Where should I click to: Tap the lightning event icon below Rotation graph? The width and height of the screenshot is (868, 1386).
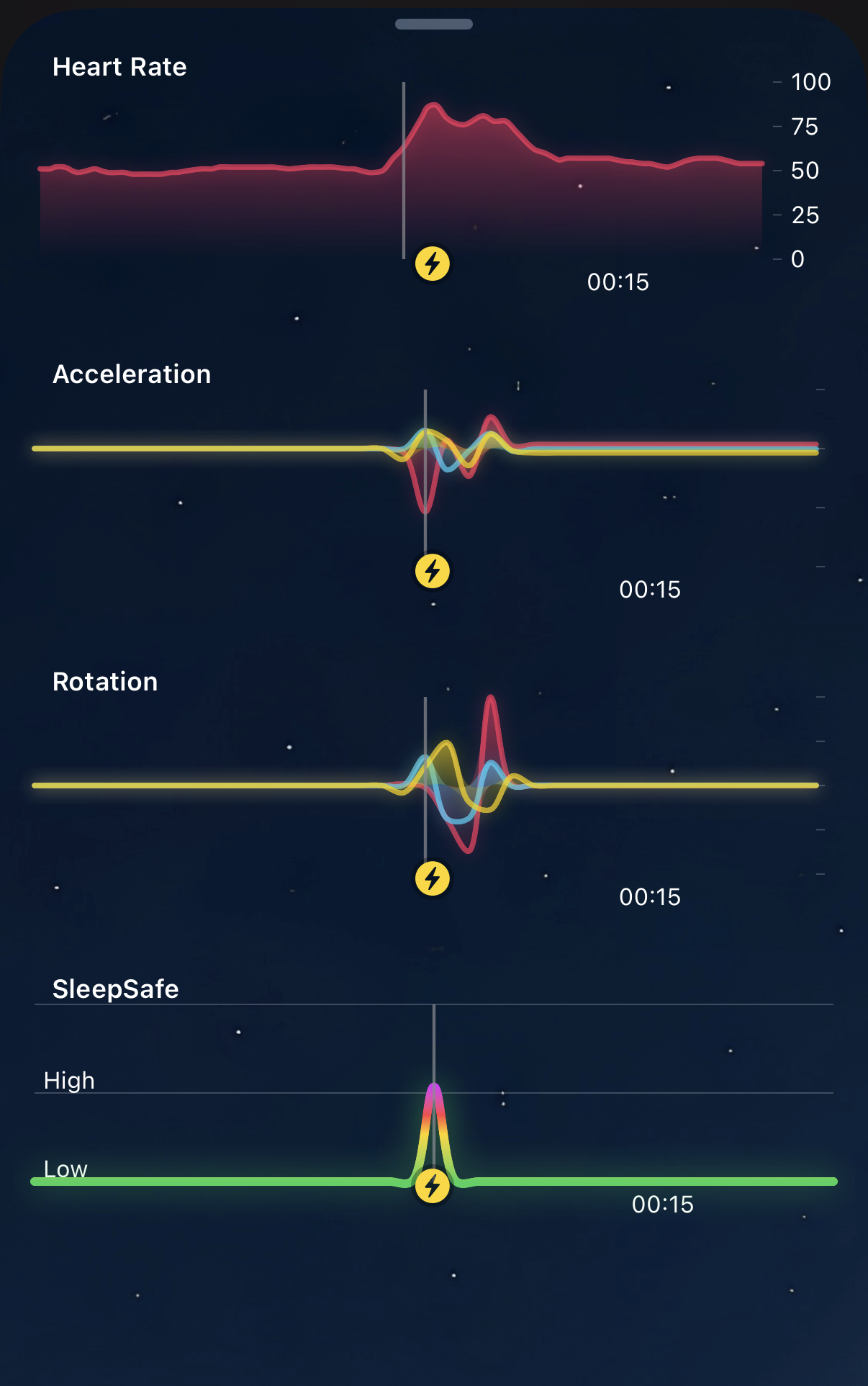coord(431,879)
